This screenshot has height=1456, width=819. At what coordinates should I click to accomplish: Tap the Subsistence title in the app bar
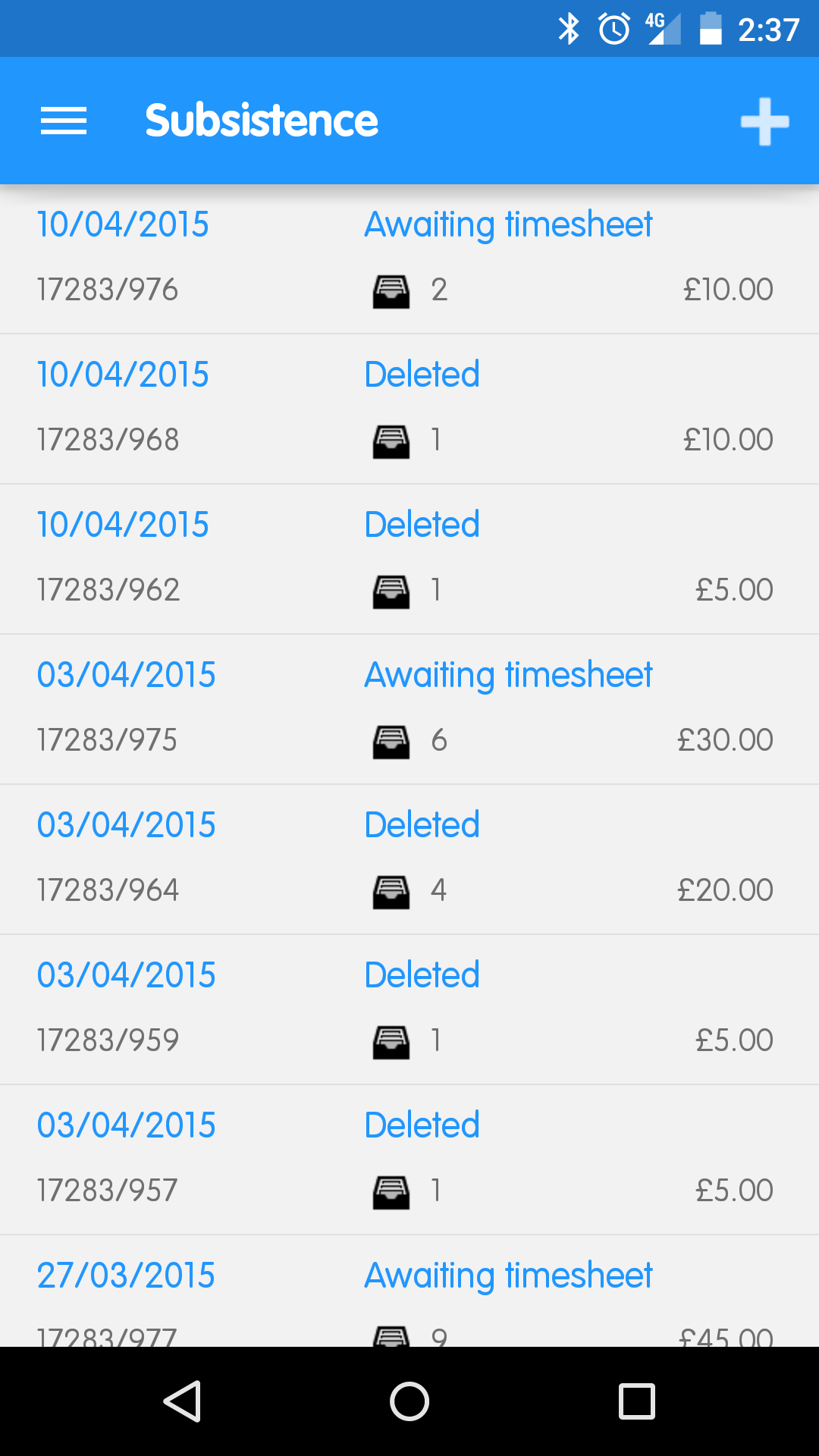[x=262, y=120]
